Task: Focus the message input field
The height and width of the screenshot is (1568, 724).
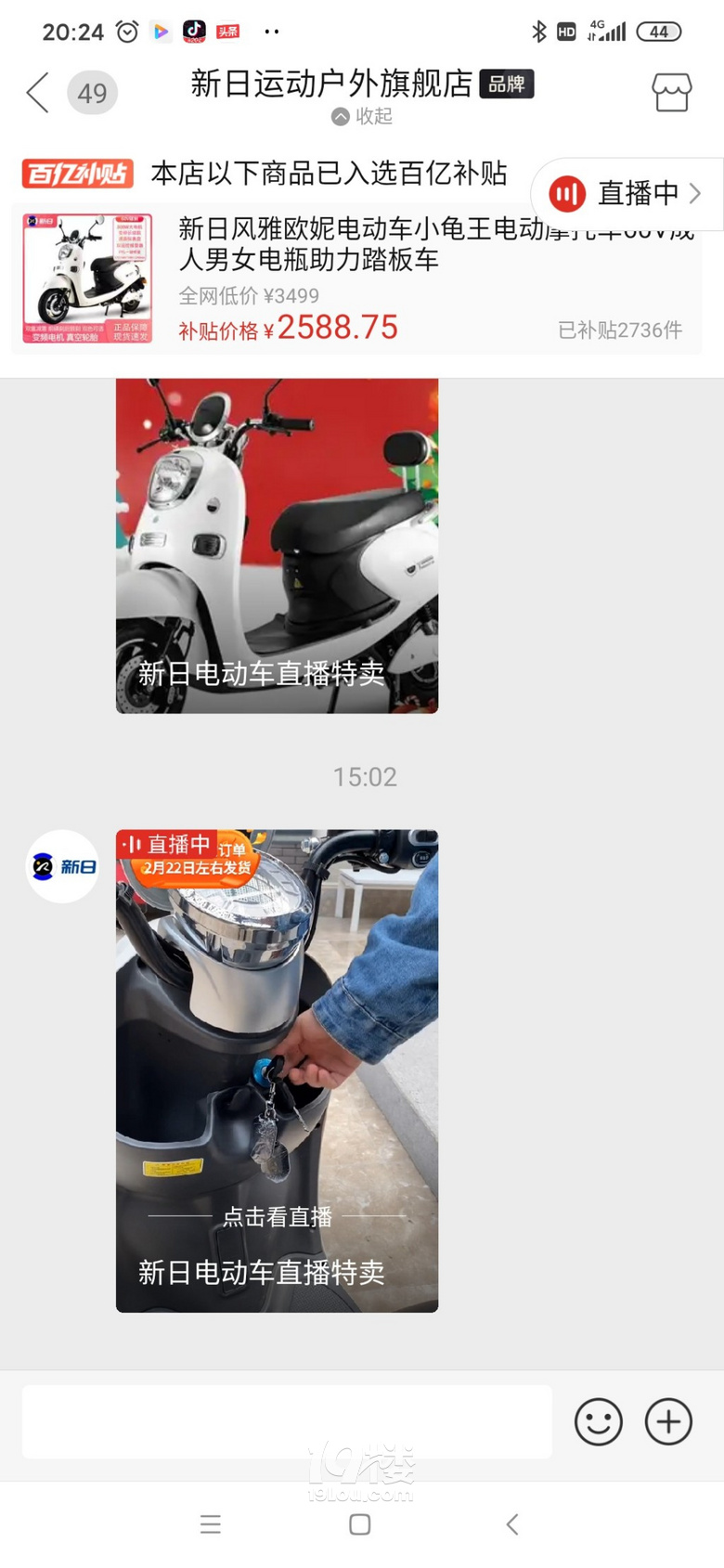Action: [x=287, y=1421]
